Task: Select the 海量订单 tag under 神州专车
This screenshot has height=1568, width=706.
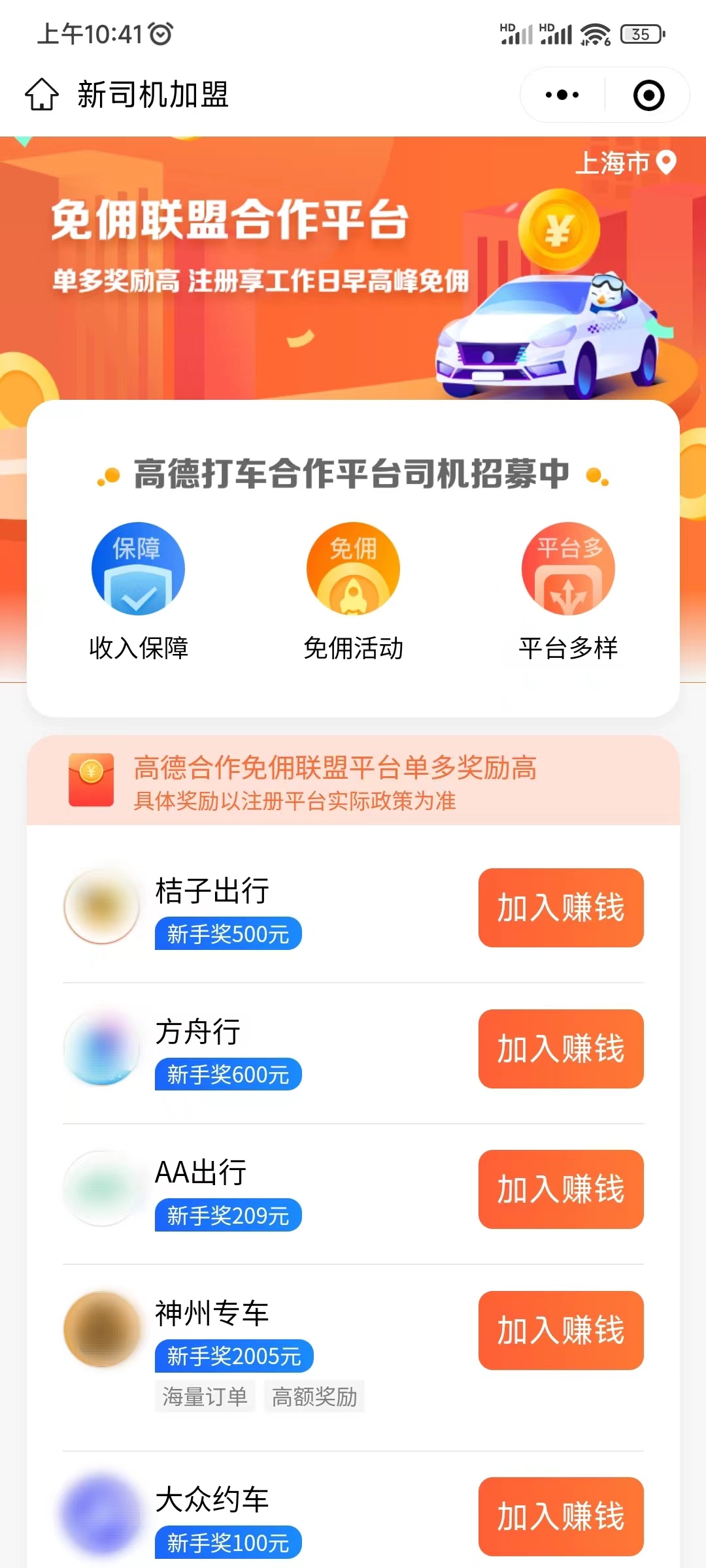Action: pos(204,1396)
